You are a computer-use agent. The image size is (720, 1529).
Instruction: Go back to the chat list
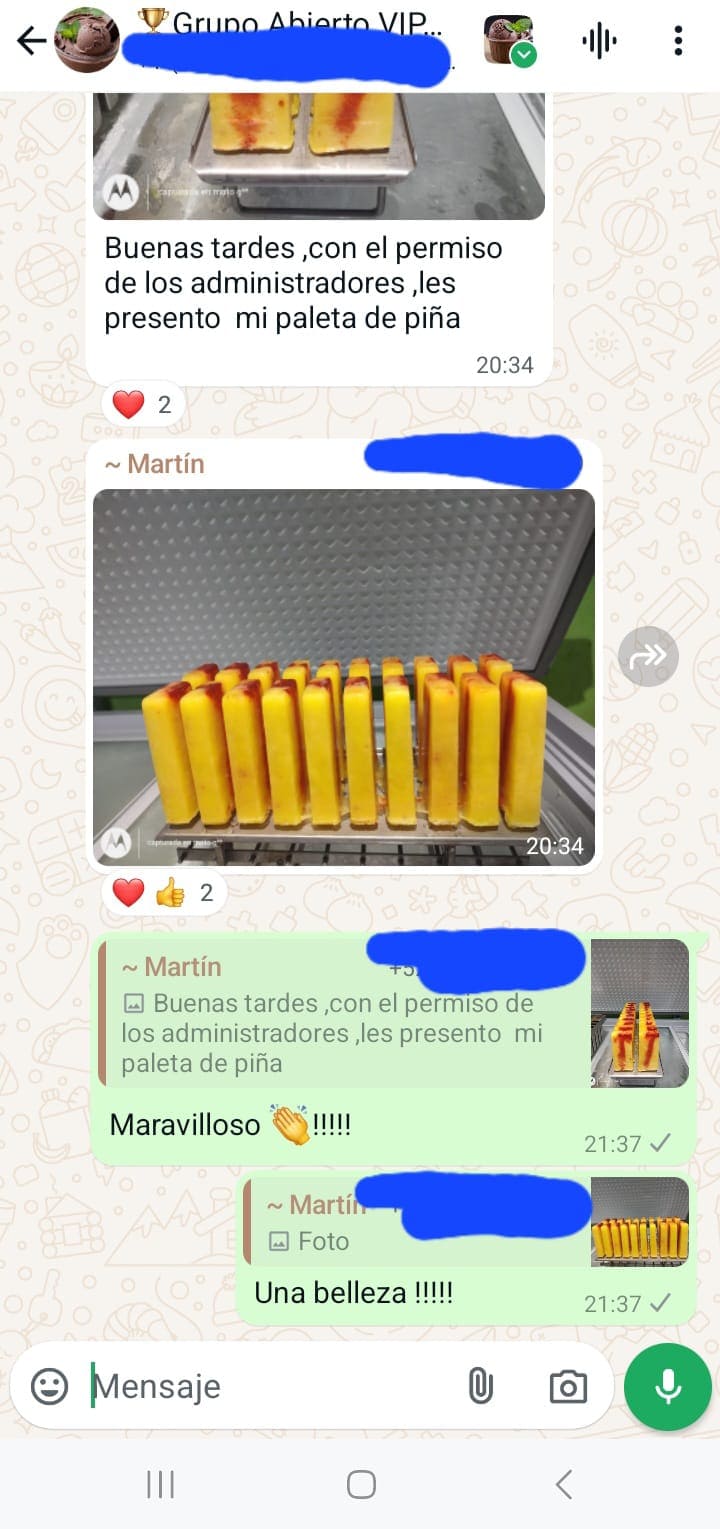[31, 41]
